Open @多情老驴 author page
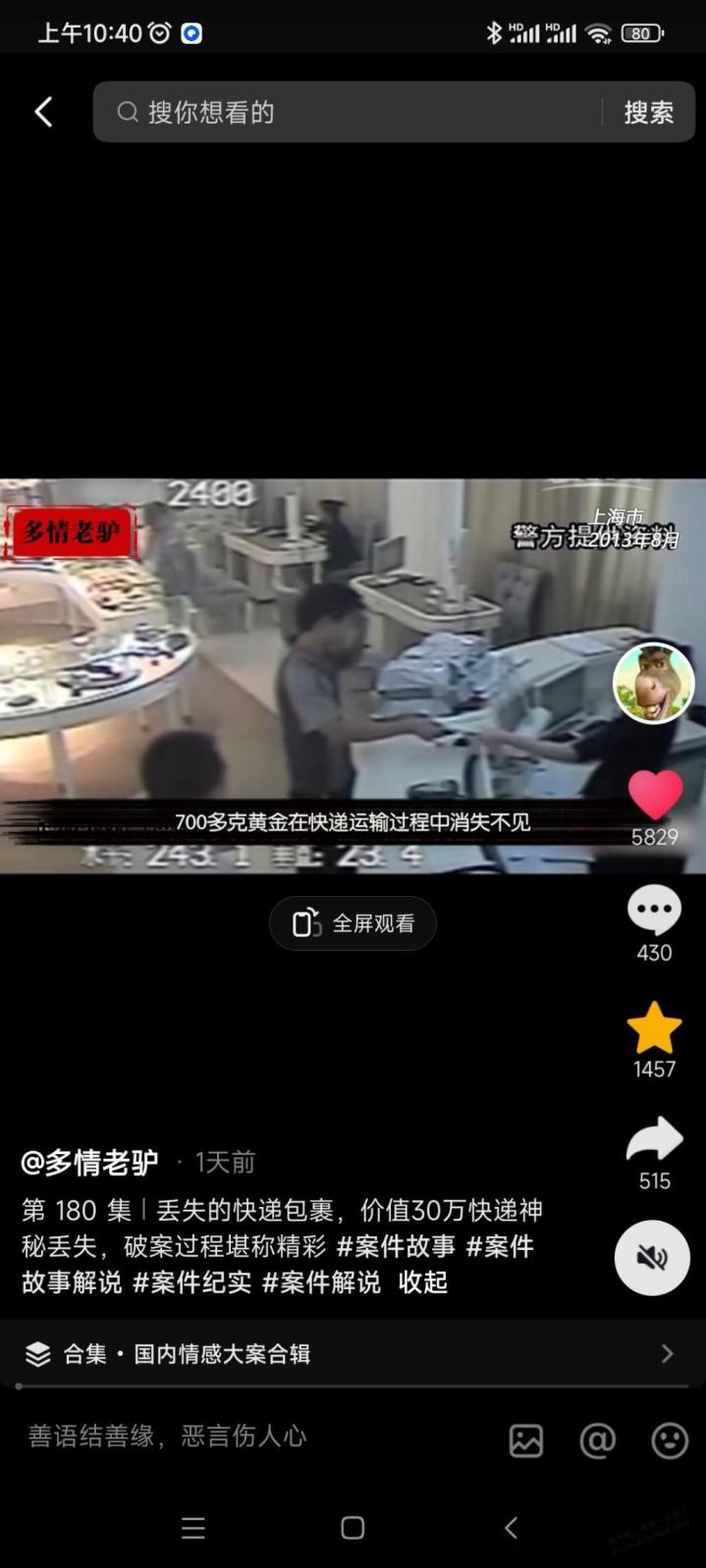Viewport: 706px width, 1568px height. point(90,1163)
